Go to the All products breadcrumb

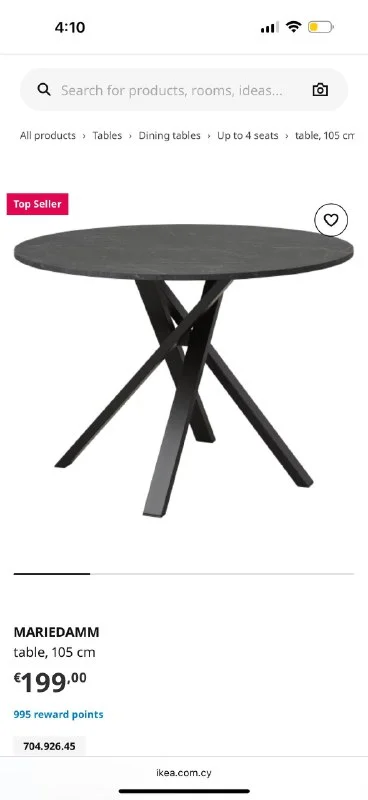click(x=47, y=136)
